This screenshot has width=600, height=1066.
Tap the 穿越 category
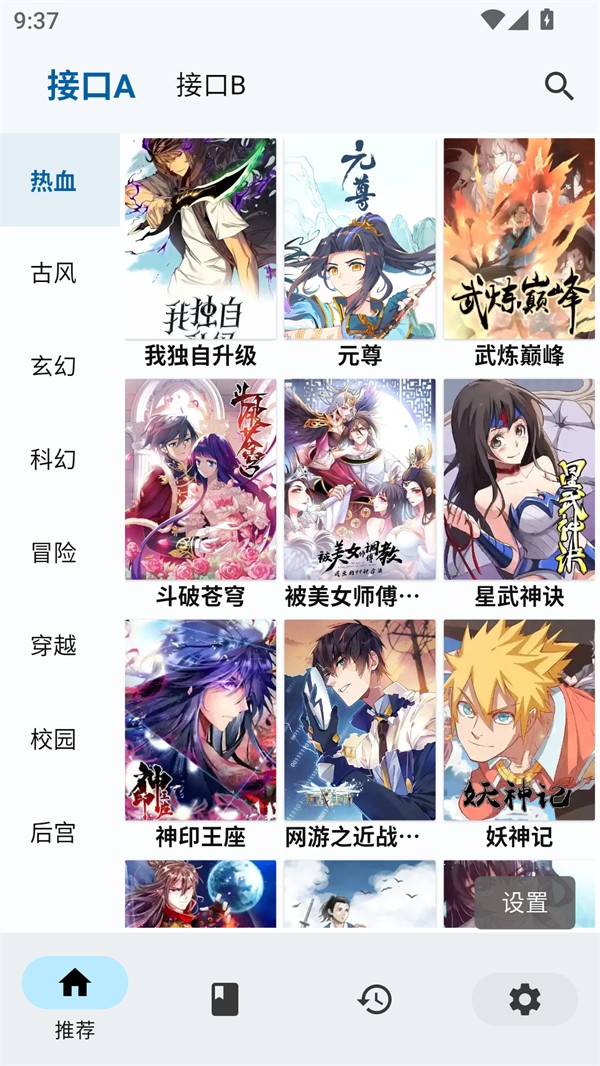pyautogui.click(x=54, y=645)
